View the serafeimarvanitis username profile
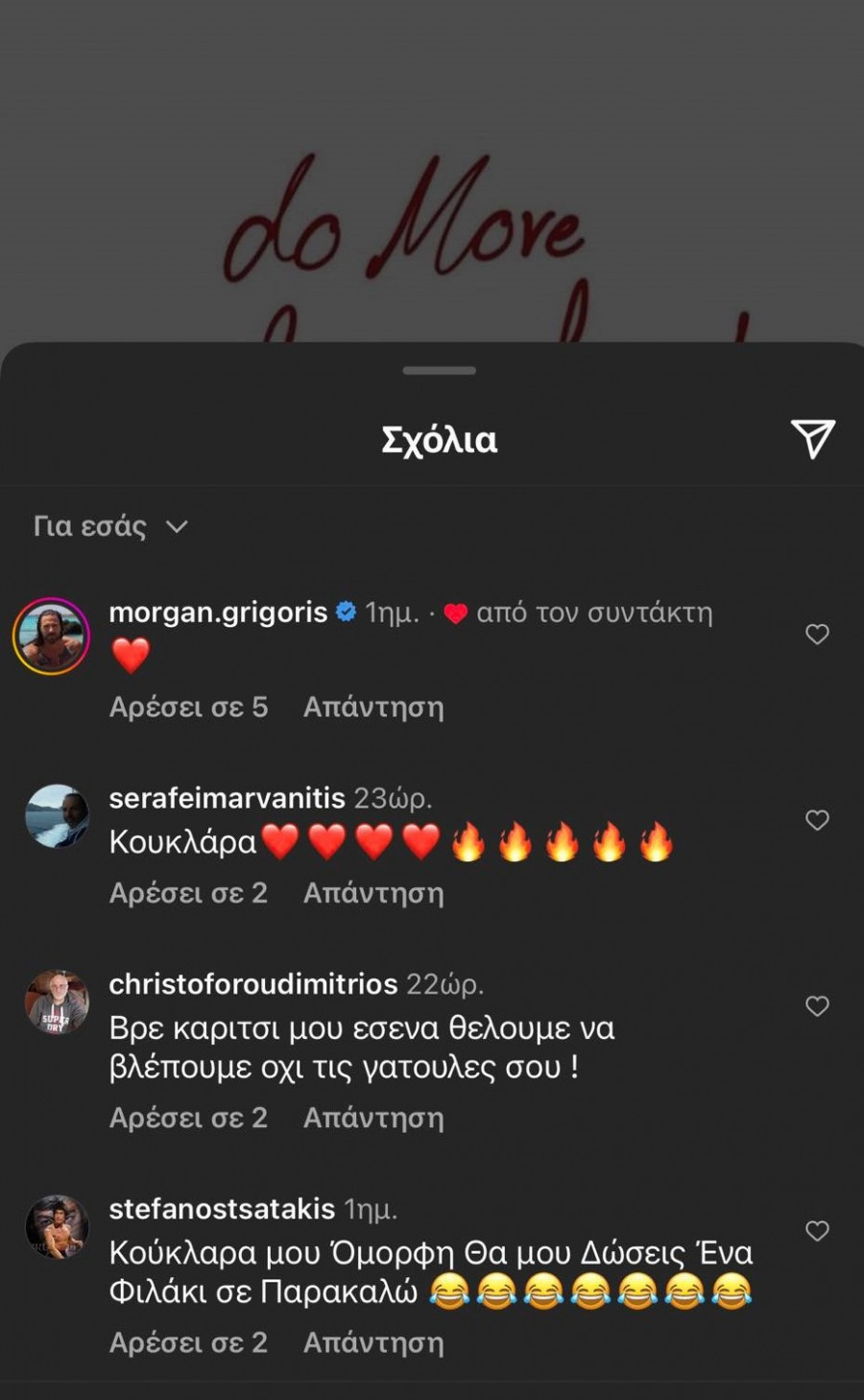 point(227,798)
